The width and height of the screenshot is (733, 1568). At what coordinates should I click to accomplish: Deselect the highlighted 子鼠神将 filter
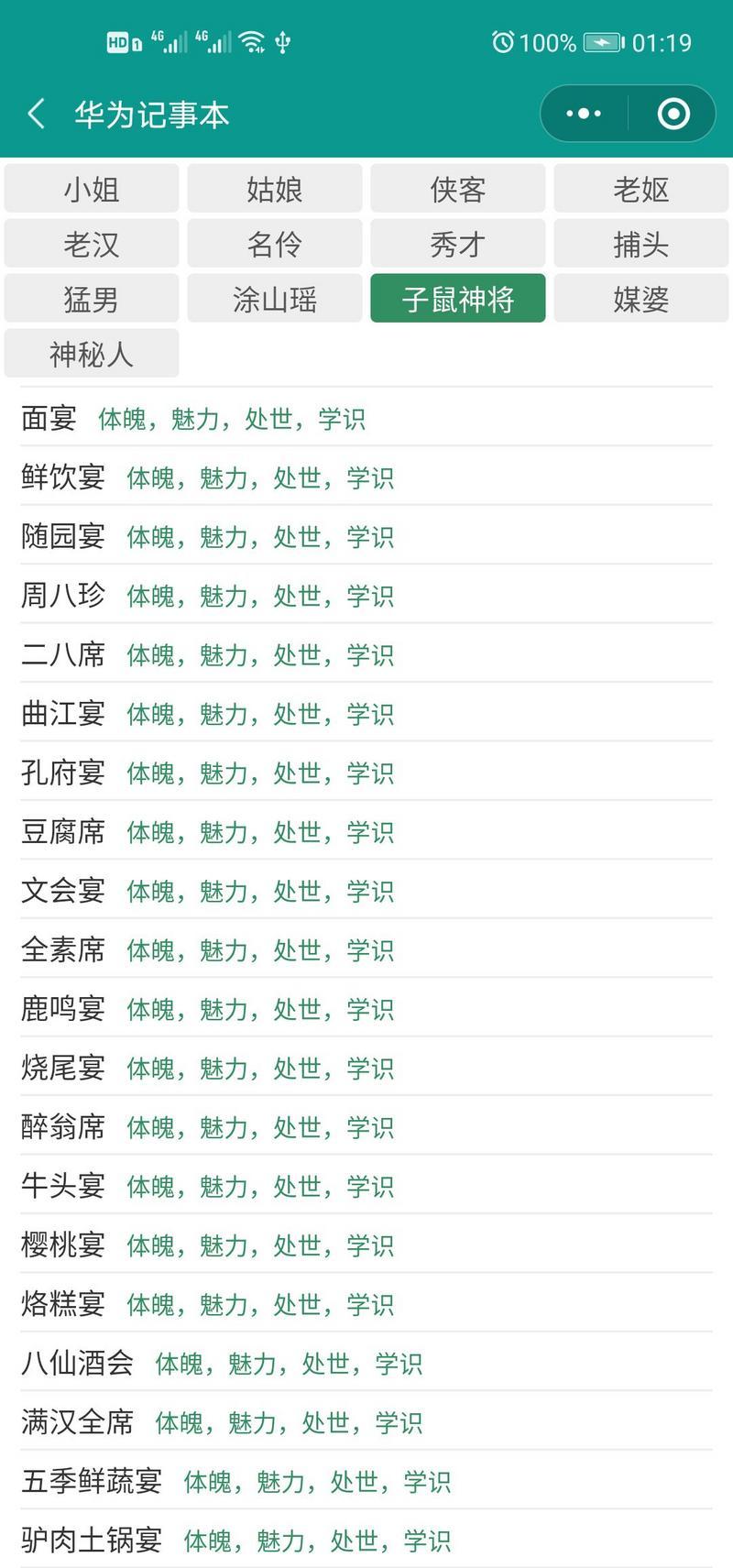coord(457,298)
